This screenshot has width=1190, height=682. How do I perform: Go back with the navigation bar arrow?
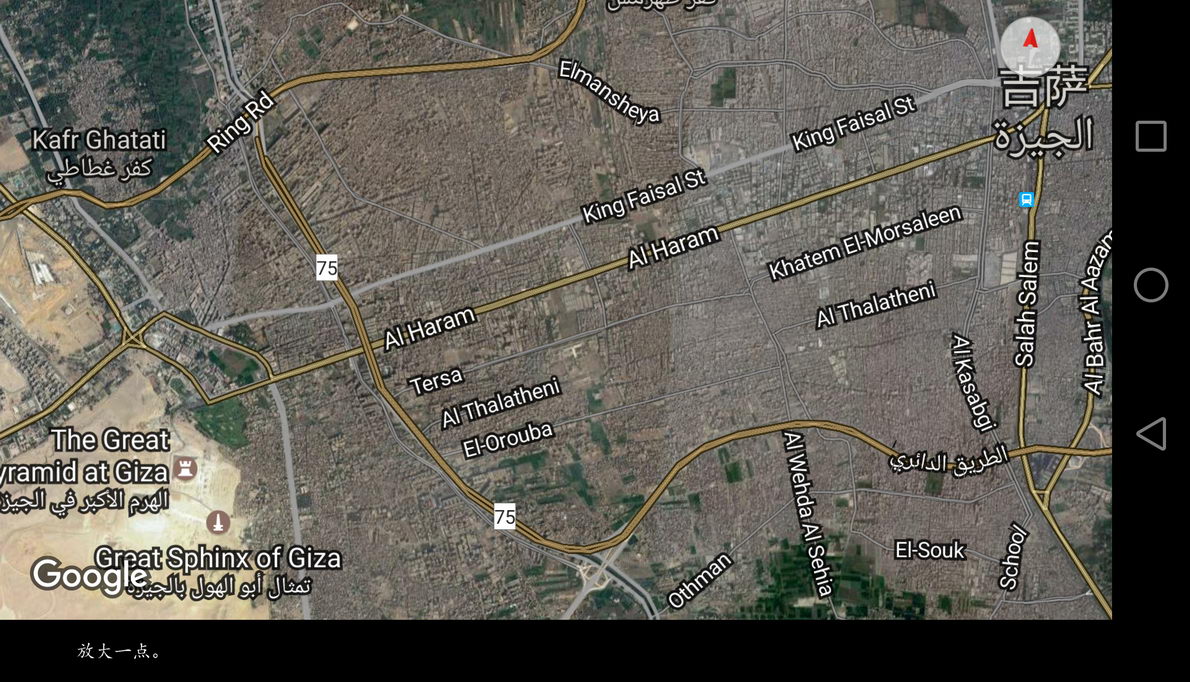tap(1151, 434)
